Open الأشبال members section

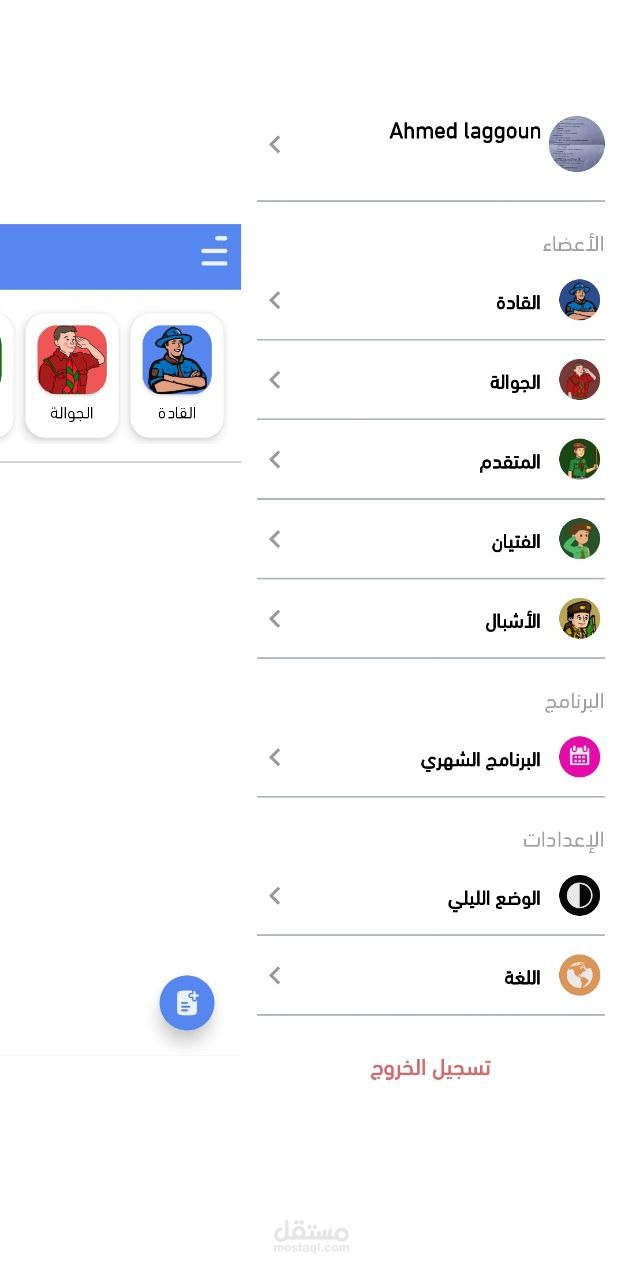point(431,619)
